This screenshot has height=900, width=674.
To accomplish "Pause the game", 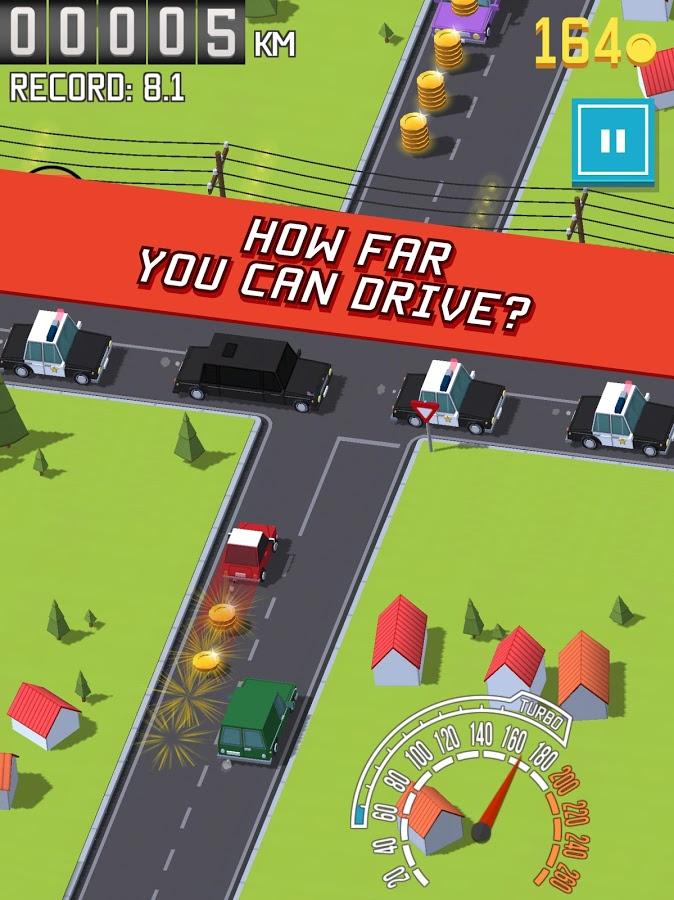I will [x=612, y=141].
